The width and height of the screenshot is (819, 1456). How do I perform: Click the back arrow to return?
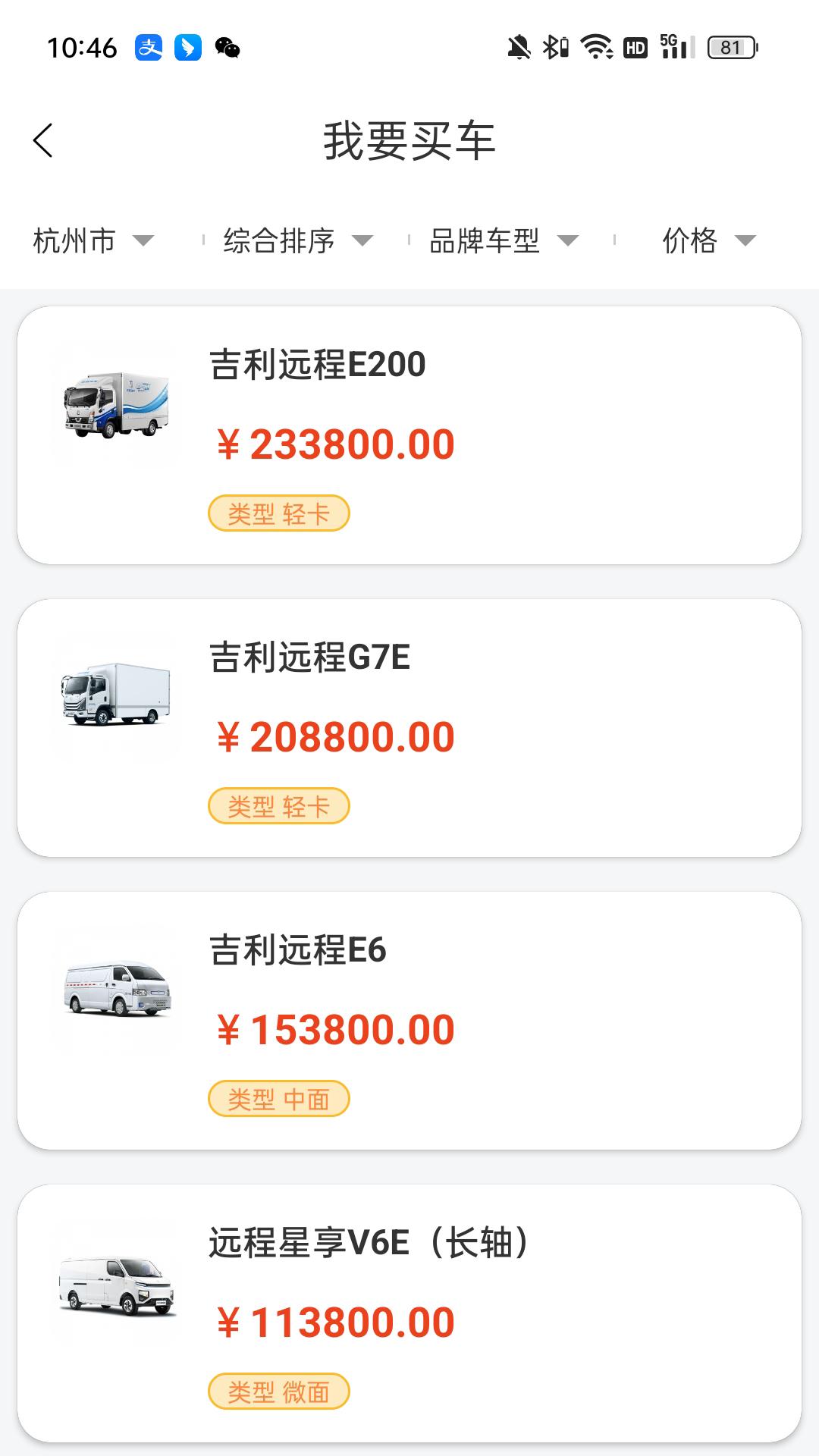(x=43, y=140)
